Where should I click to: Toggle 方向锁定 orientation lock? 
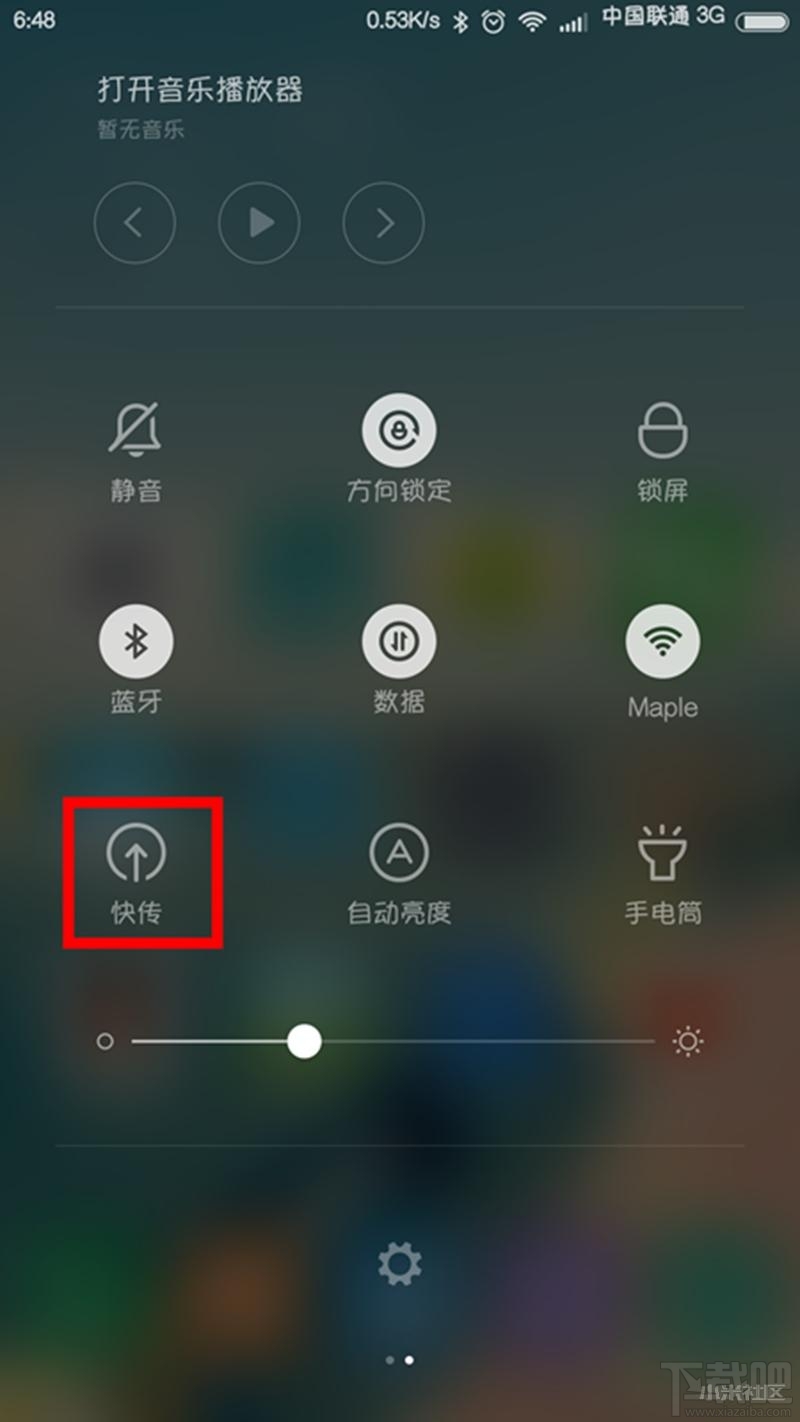pos(399,430)
